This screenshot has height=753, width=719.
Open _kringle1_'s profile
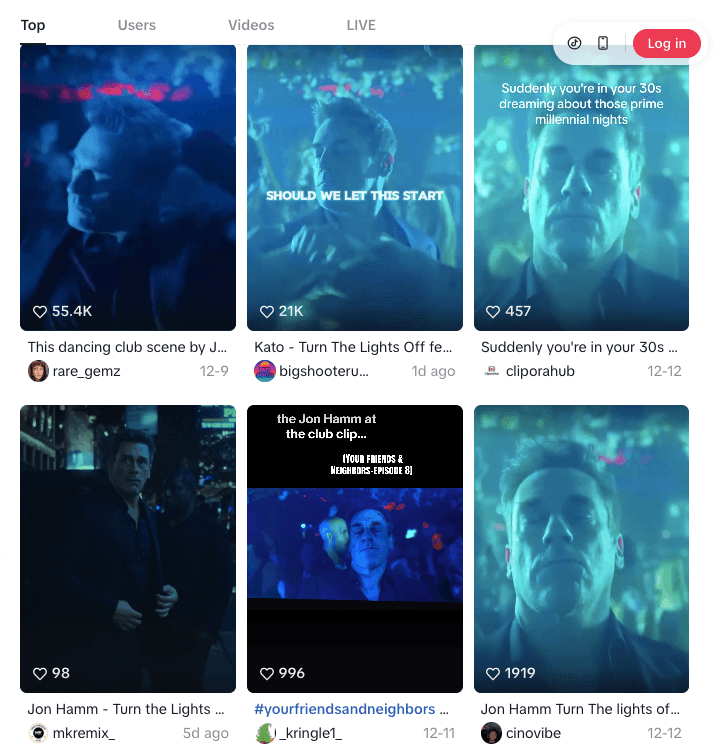(x=313, y=733)
